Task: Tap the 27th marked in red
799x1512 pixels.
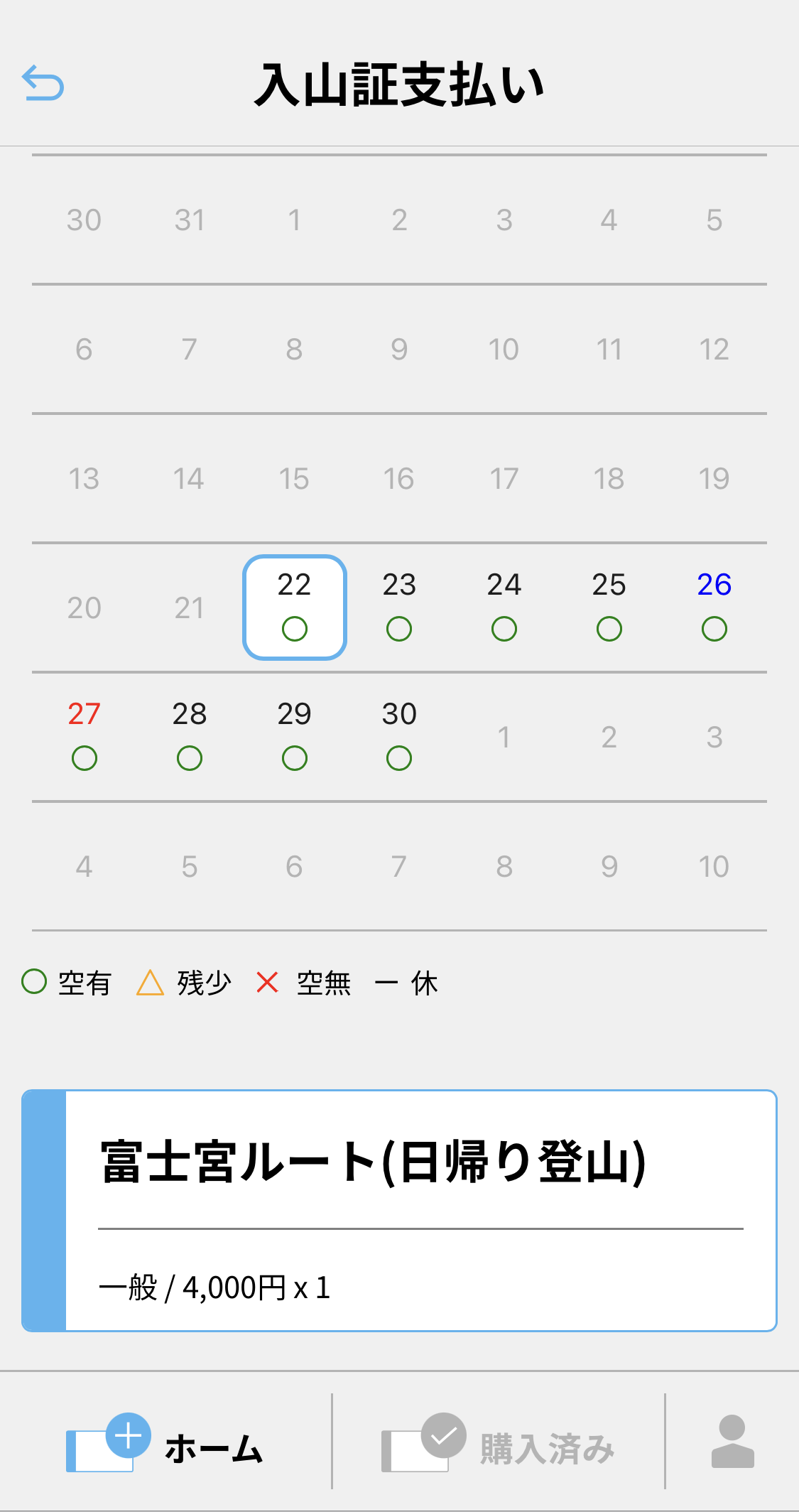Action: pos(85,737)
